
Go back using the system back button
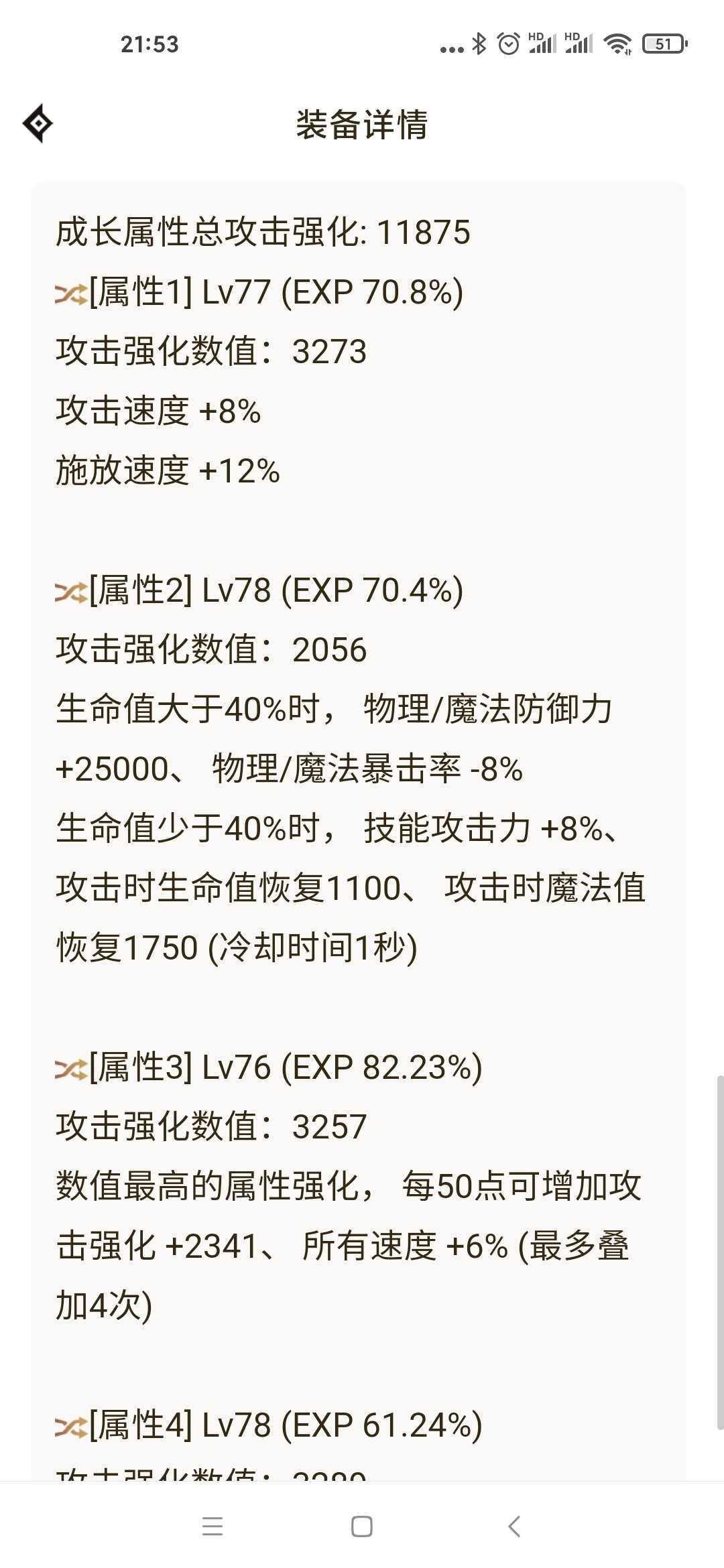tap(514, 1526)
